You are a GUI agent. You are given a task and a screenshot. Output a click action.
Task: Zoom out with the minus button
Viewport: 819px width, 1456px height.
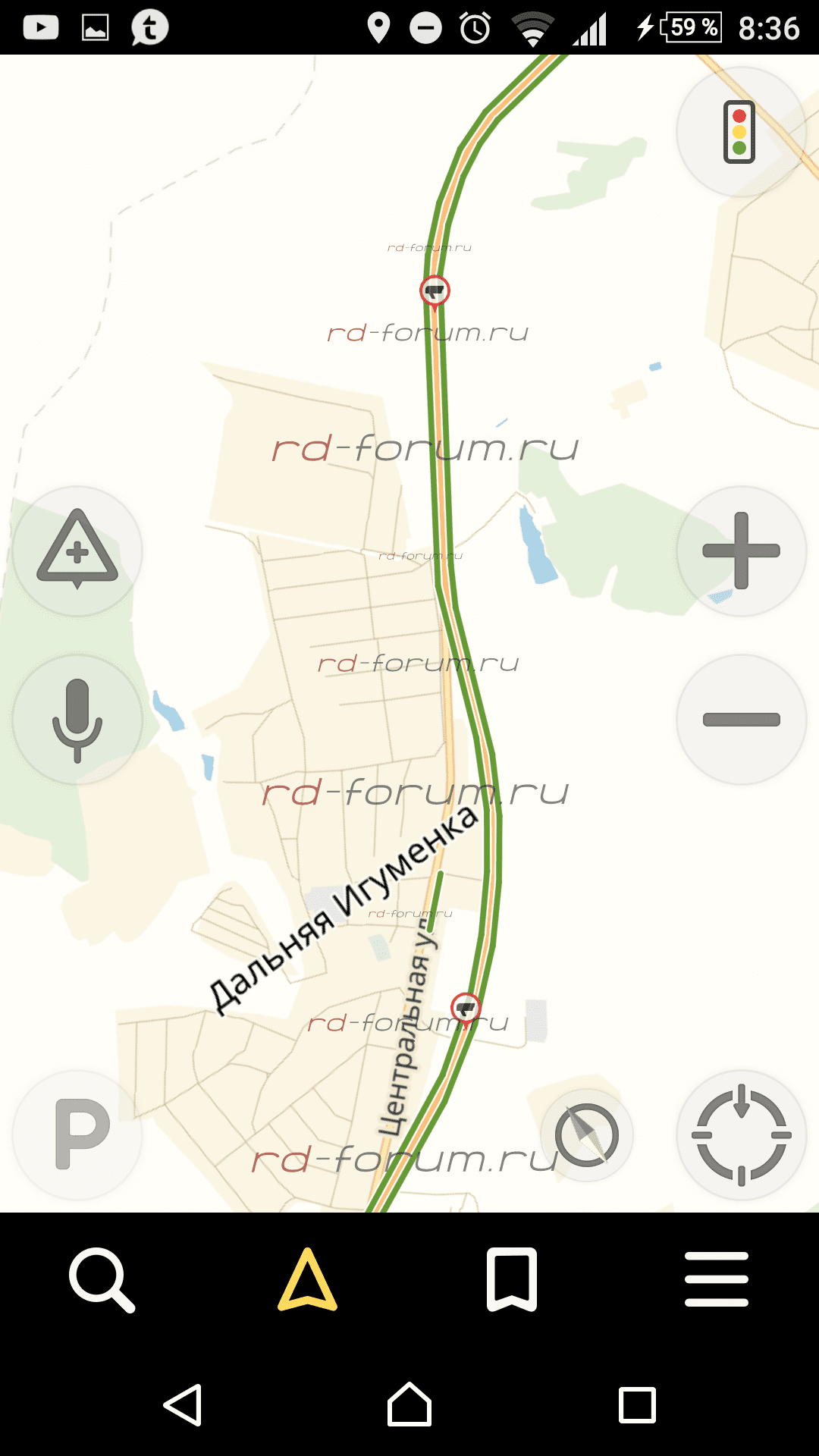click(741, 720)
